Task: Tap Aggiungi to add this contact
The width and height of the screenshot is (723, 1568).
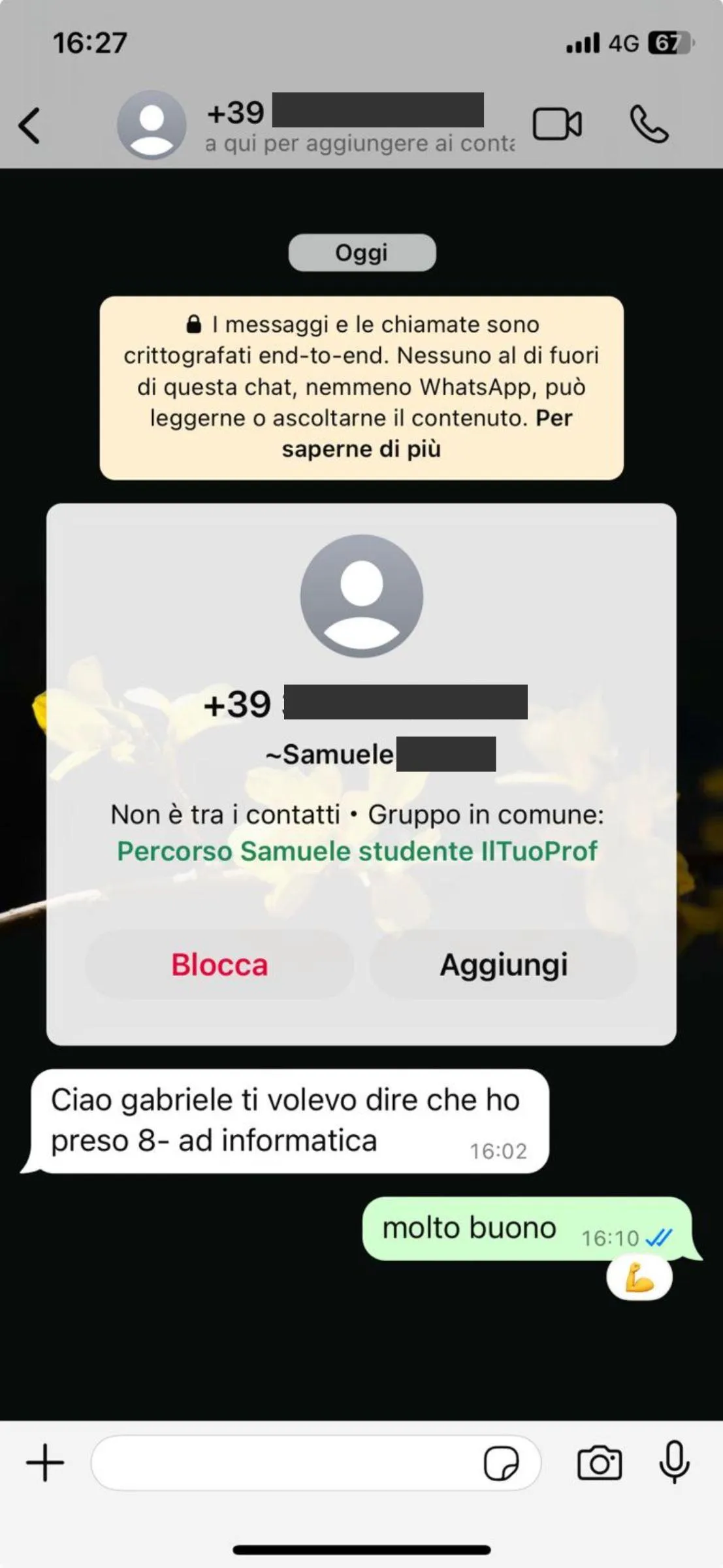Action: (x=504, y=964)
